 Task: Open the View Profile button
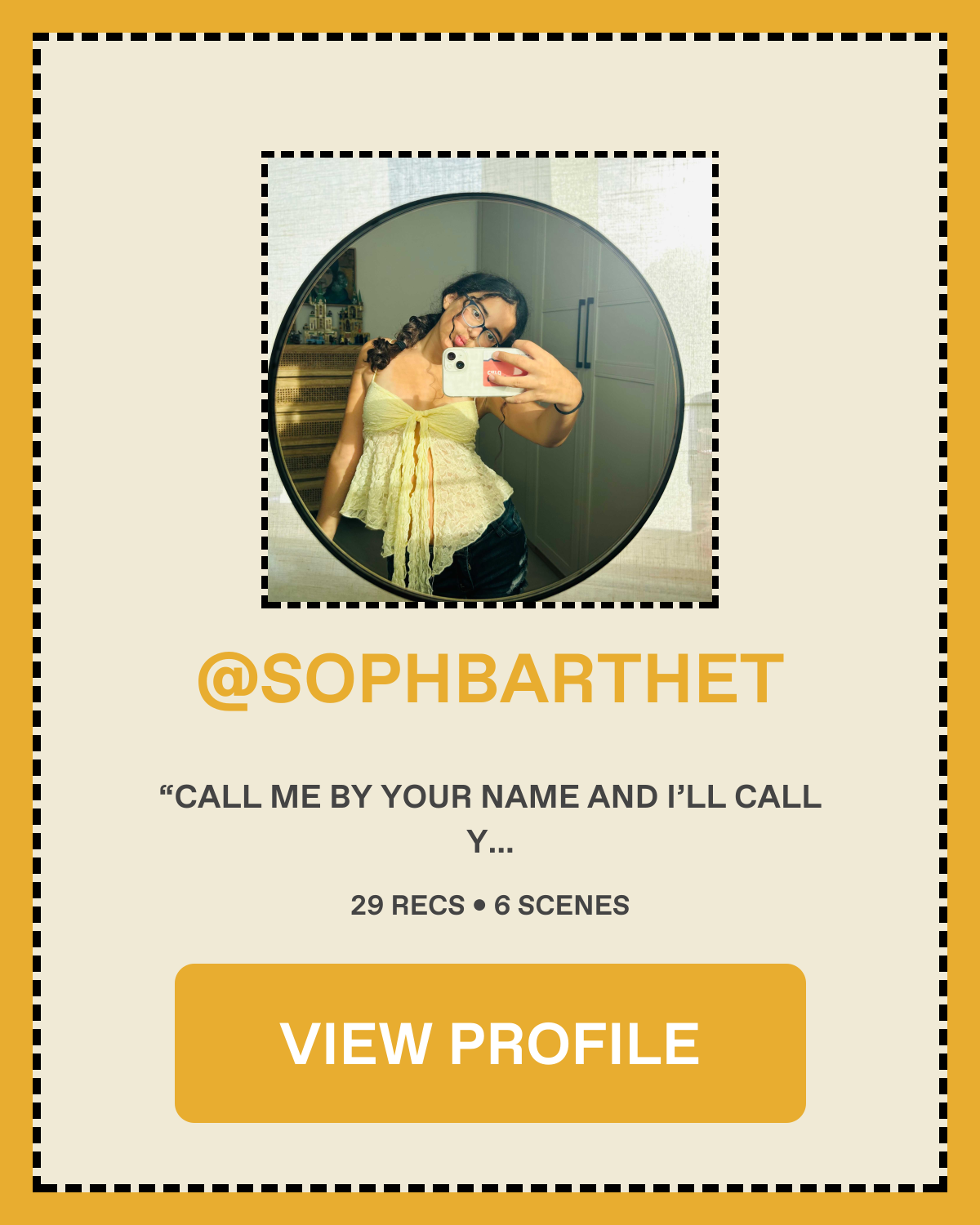tap(490, 1043)
